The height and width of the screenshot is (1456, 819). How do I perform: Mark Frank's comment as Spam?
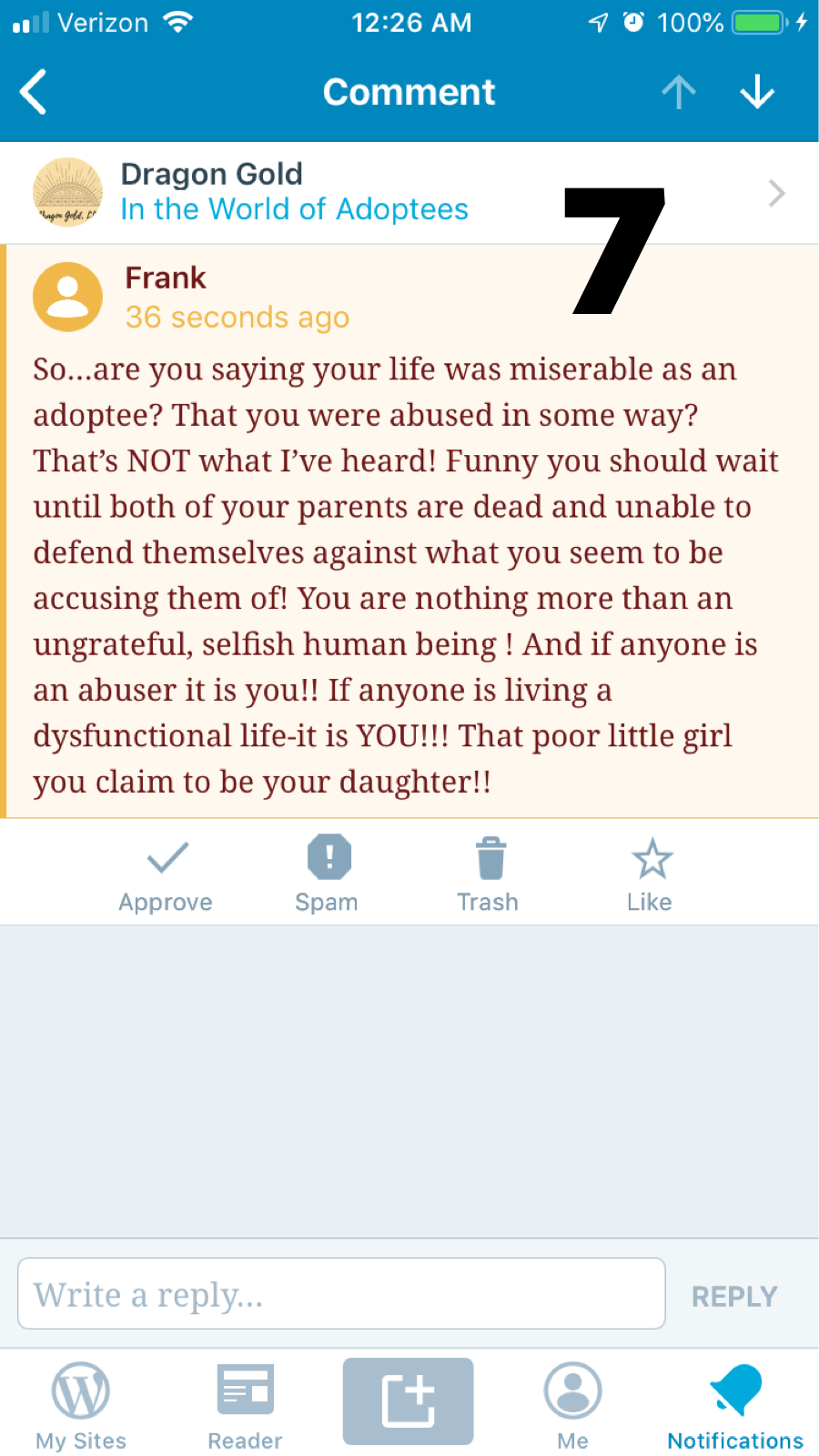328,874
